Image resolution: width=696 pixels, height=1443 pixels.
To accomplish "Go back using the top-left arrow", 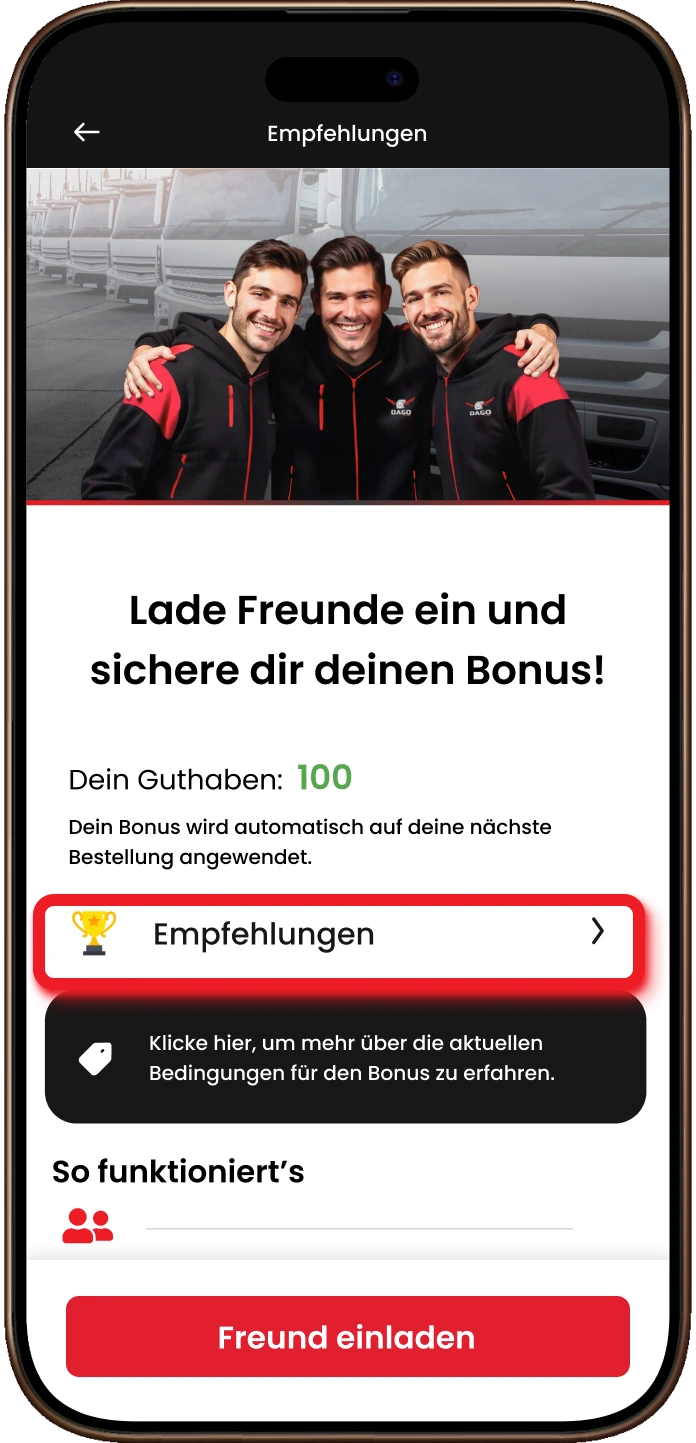I will (87, 132).
